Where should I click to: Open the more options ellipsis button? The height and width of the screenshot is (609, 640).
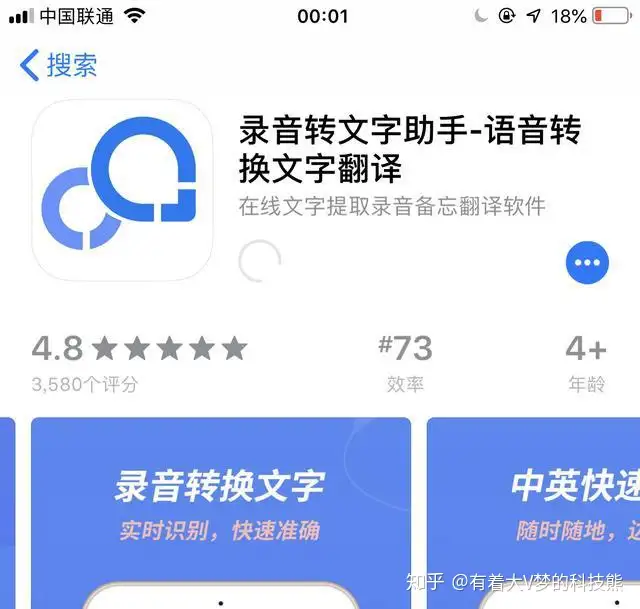pos(587,263)
